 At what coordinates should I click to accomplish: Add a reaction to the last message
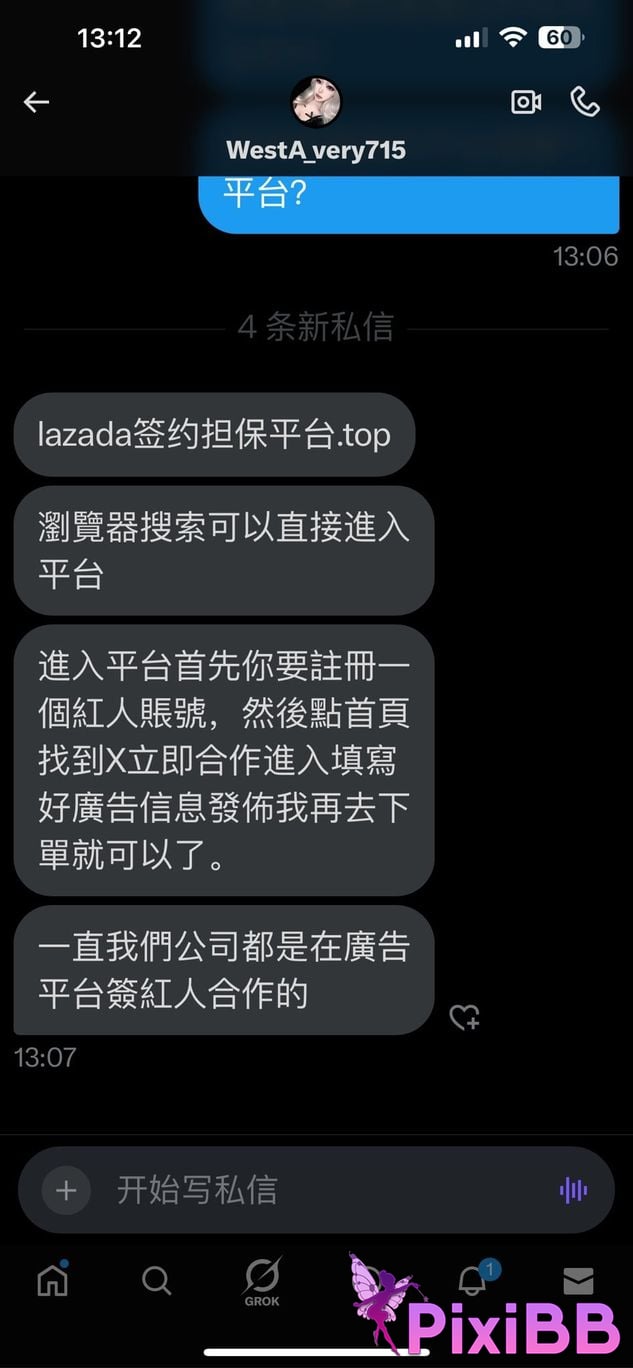click(x=464, y=1018)
